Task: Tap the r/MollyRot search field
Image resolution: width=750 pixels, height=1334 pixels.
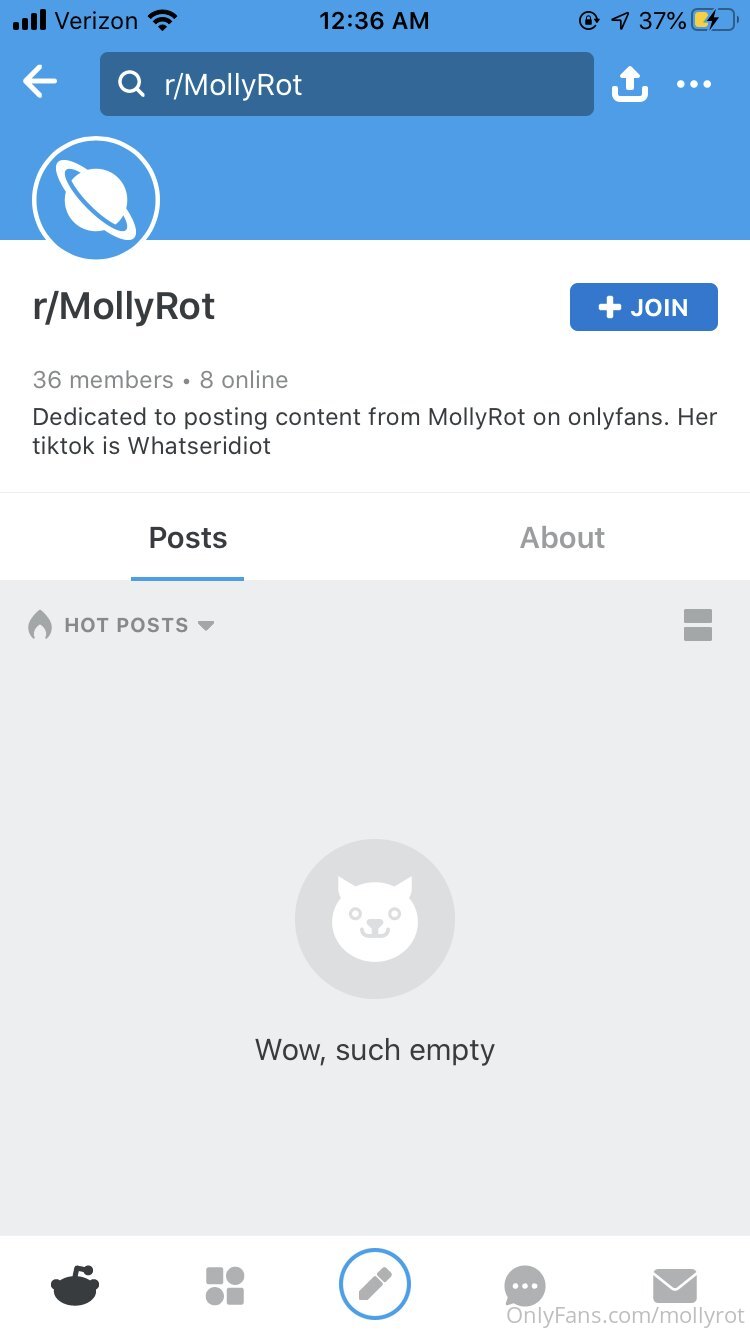Action: click(x=346, y=84)
